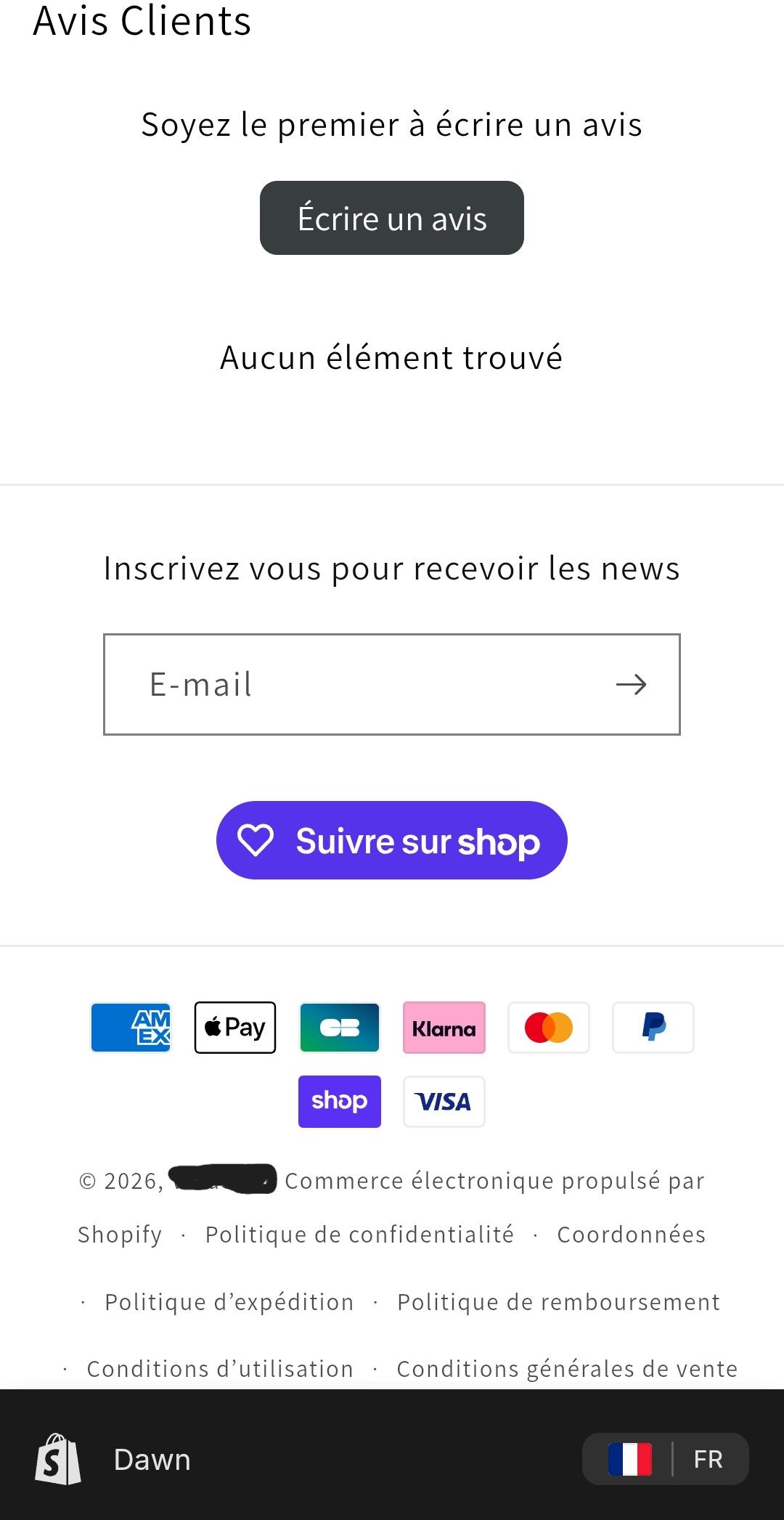
Task: View Politique de remboursement
Action: [x=558, y=1302]
